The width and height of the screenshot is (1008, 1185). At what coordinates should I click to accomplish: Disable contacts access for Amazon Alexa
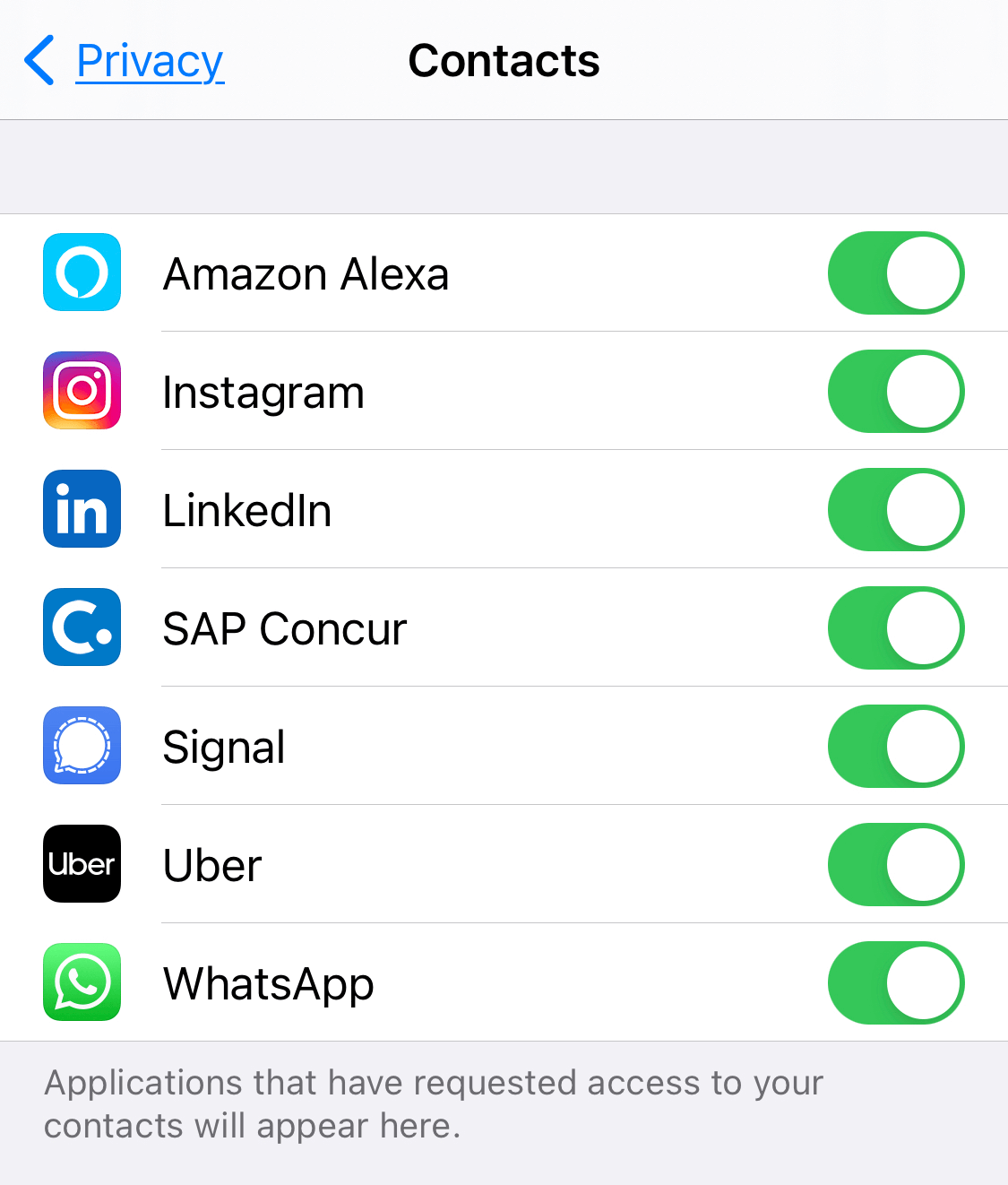click(x=896, y=273)
